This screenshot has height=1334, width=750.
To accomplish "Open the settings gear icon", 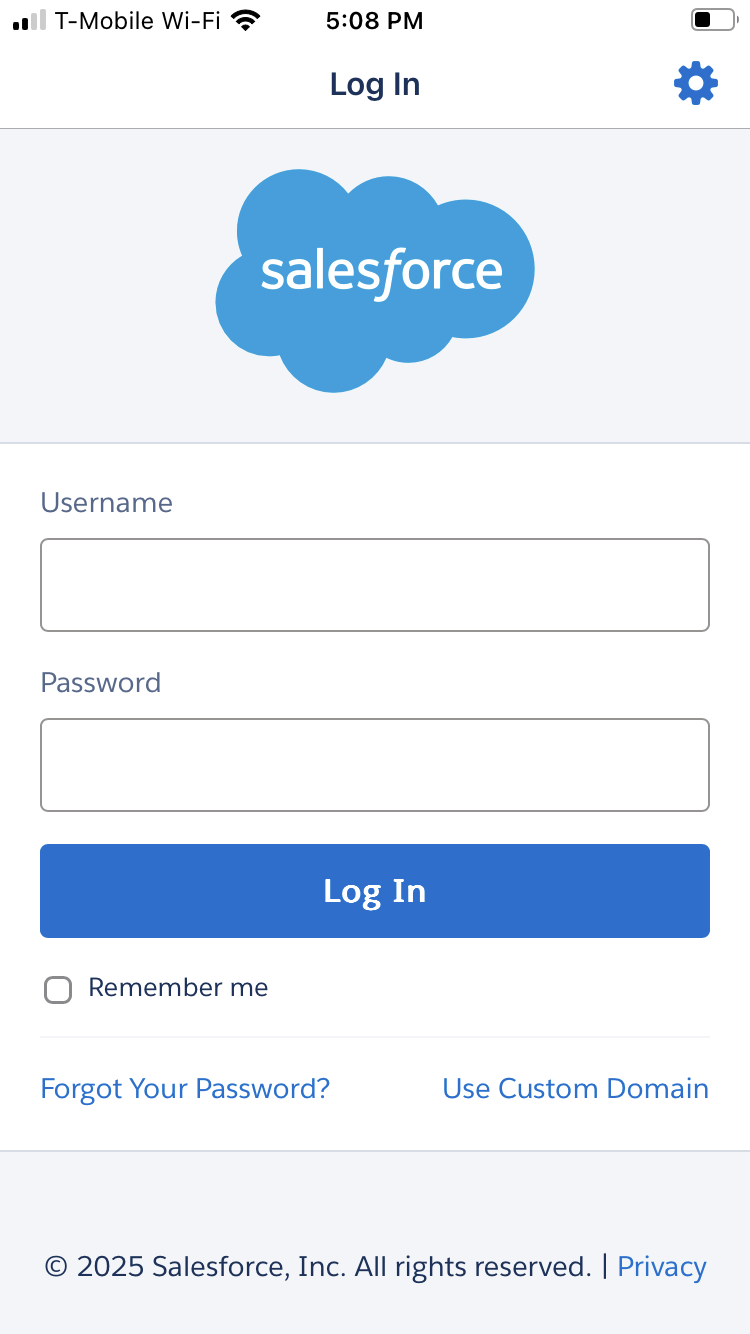I will (x=696, y=83).
